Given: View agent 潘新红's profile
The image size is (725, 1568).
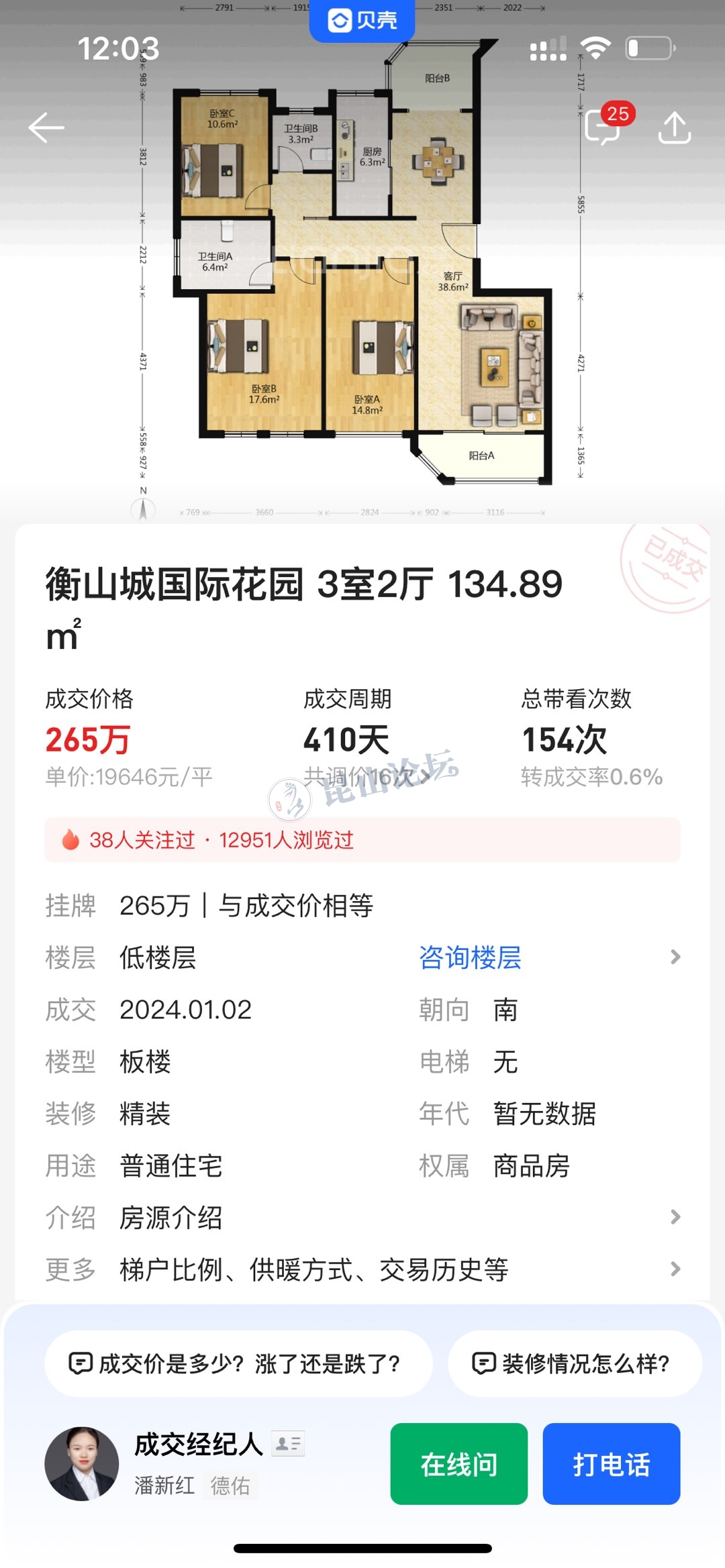Looking at the screenshot, I should click(x=82, y=1464).
